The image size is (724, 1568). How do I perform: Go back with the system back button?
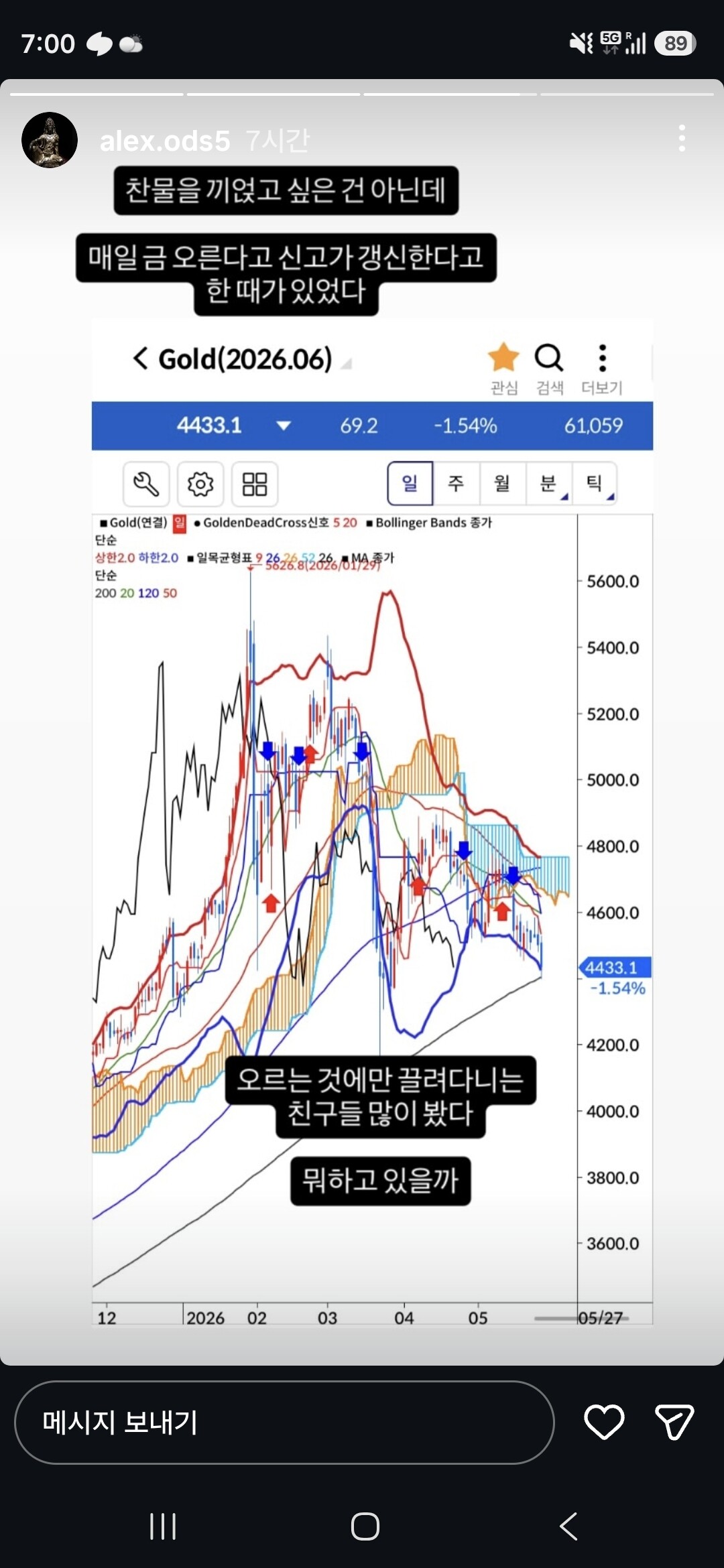tap(568, 1526)
